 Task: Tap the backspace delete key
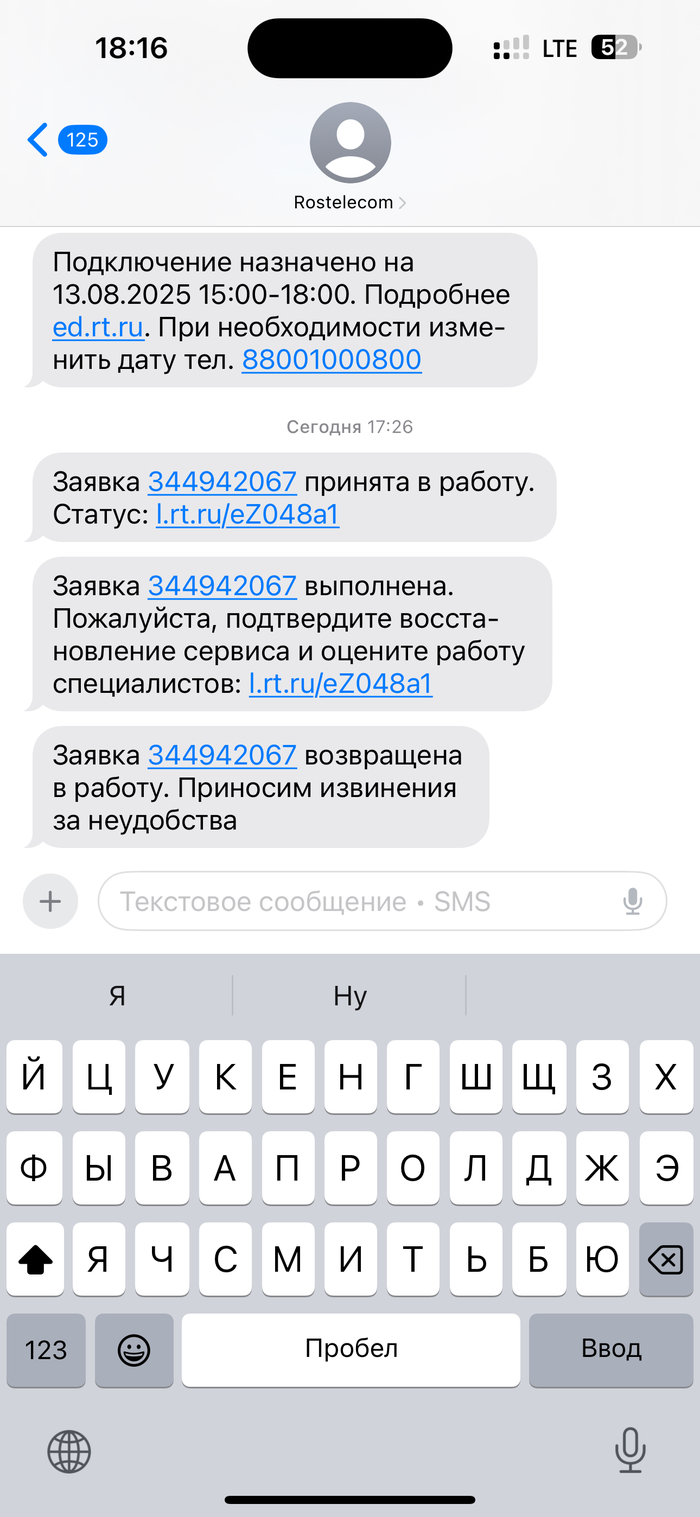(665, 1260)
